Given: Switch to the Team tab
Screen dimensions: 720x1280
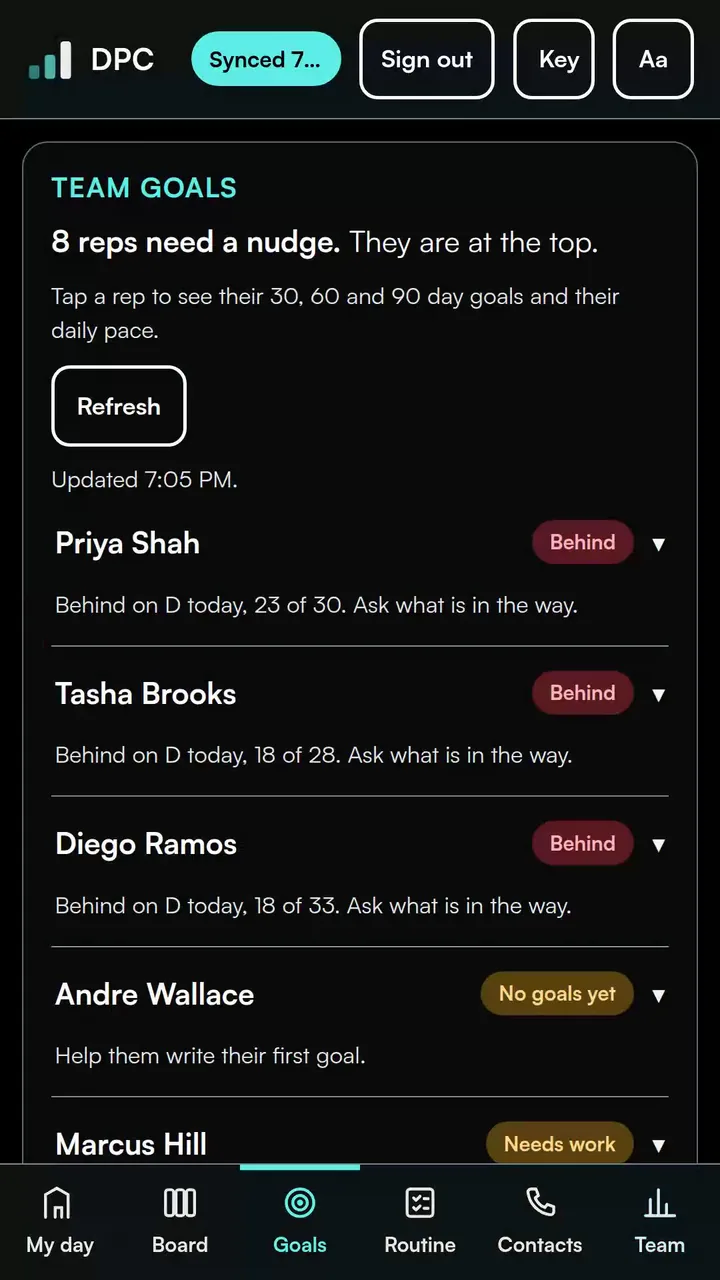Looking at the screenshot, I should coord(660,1222).
